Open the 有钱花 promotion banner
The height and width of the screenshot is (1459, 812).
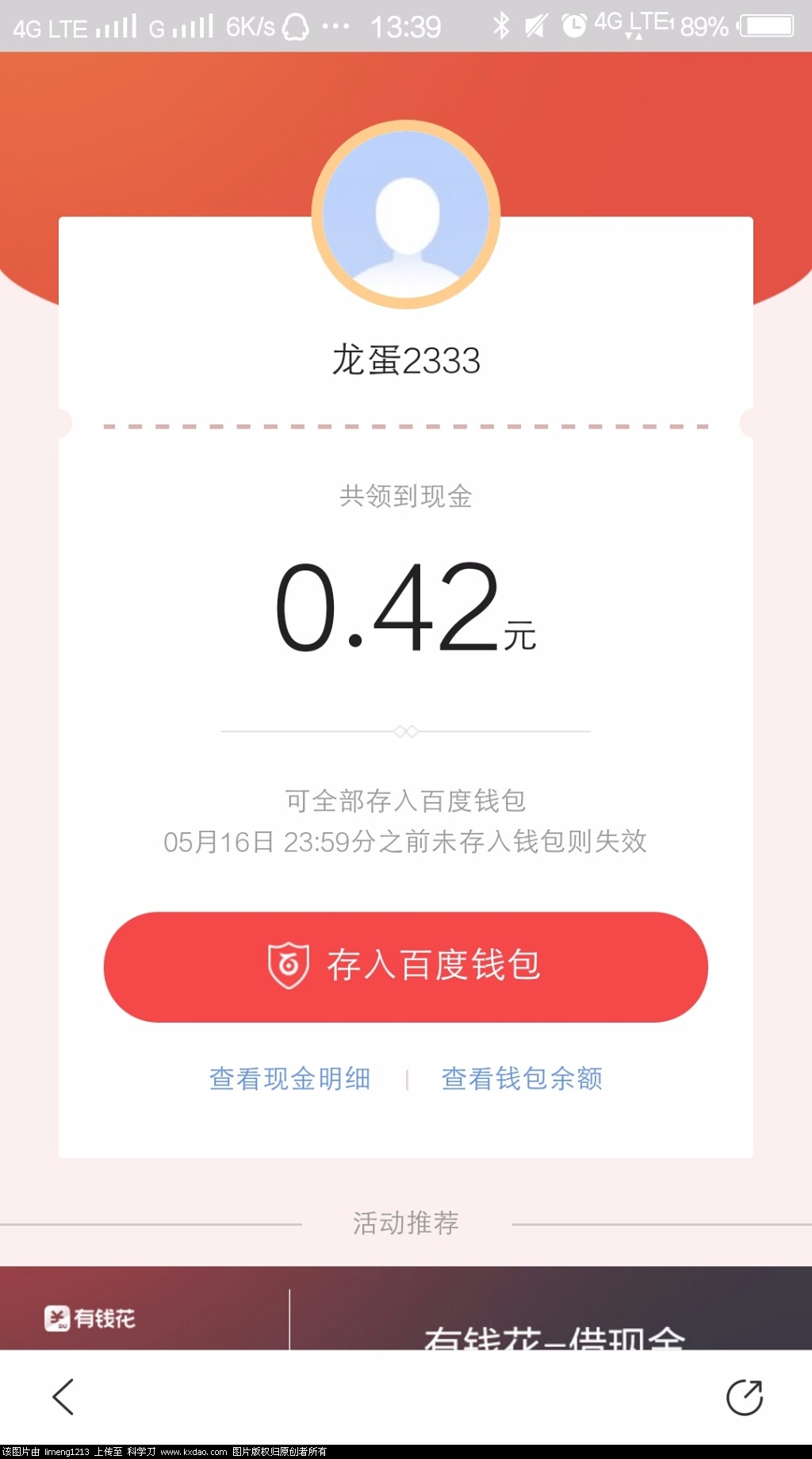tap(405, 1309)
